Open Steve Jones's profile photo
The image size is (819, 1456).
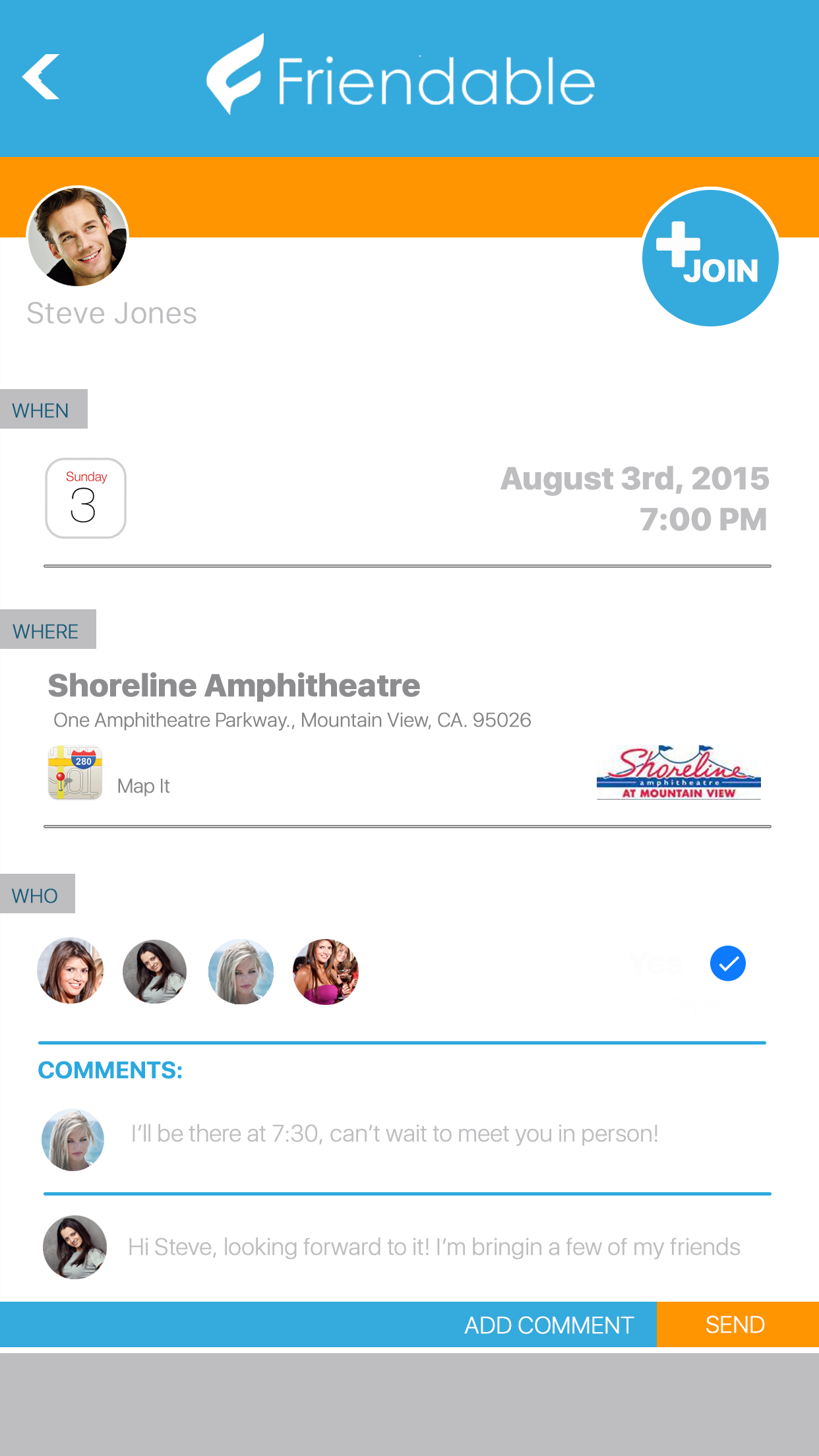pyautogui.click(x=77, y=237)
